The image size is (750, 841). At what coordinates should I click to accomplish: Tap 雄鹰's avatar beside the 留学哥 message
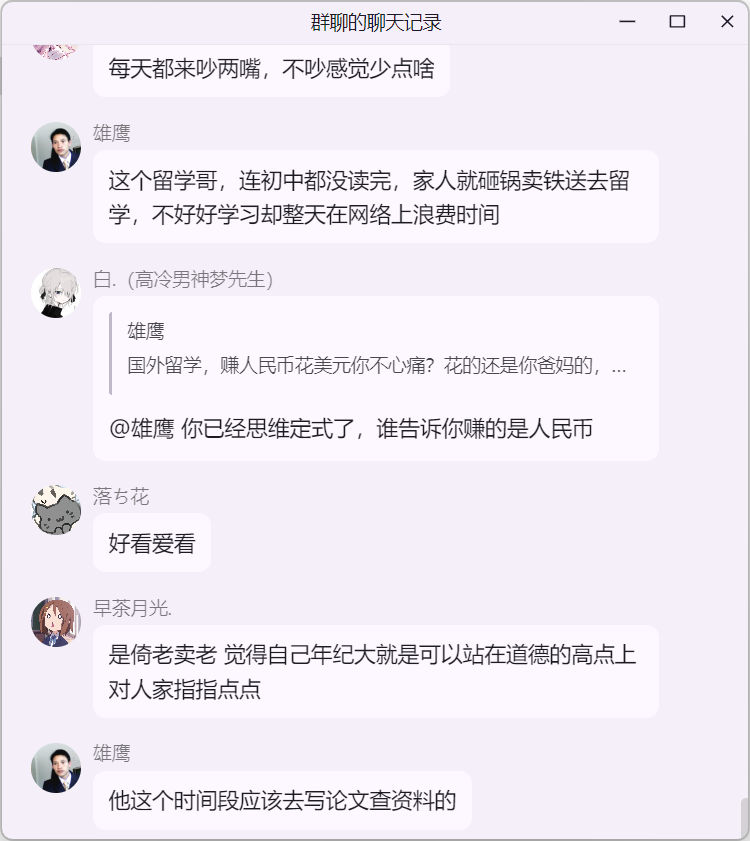click(x=56, y=147)
